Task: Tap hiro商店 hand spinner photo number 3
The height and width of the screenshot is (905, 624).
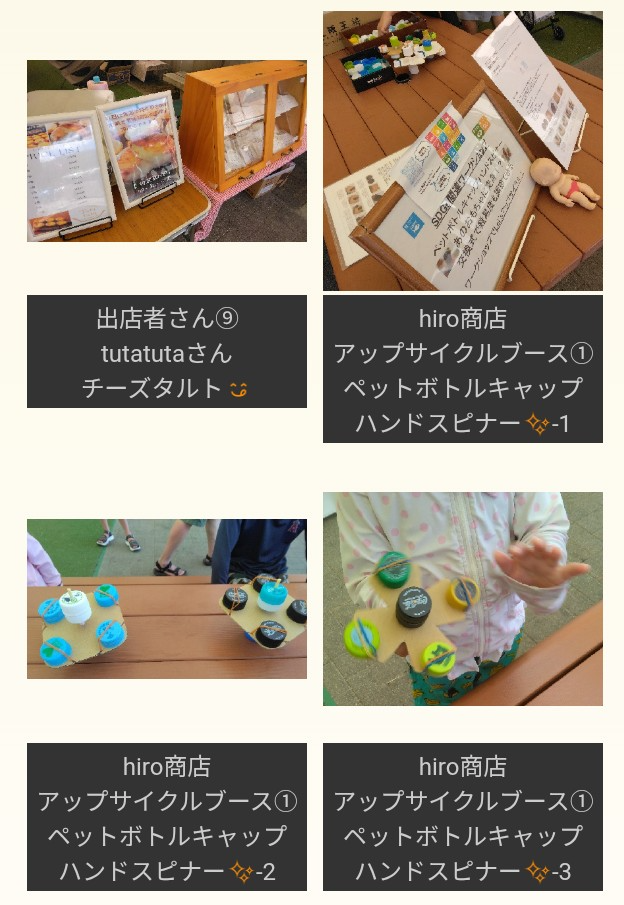Action: point(462,598)
